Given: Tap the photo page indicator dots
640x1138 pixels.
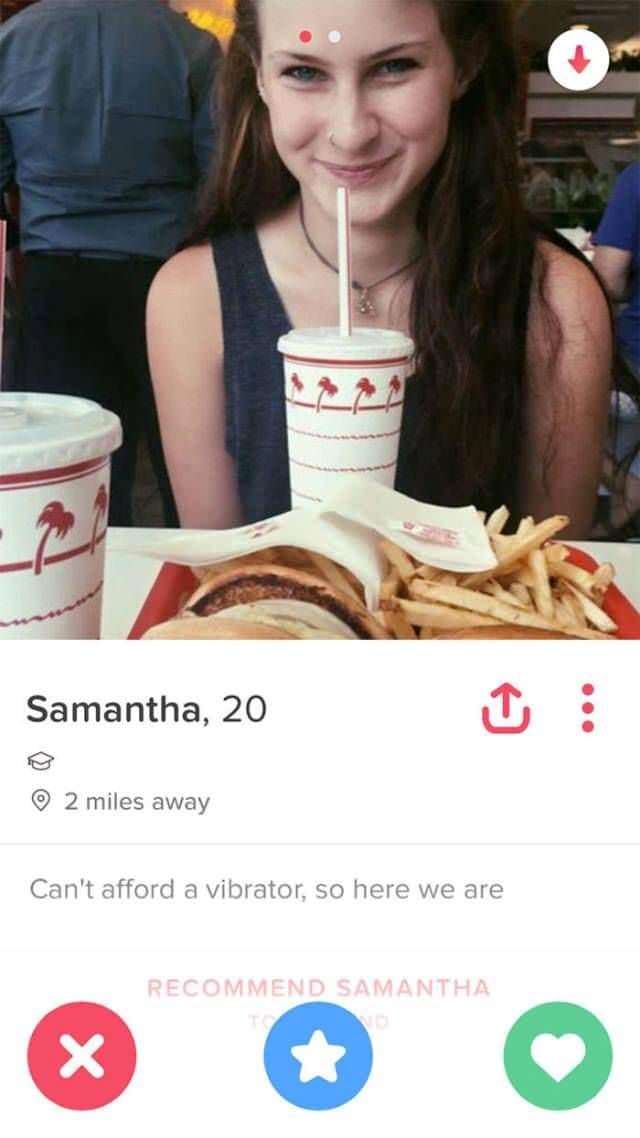Looking at the screenshot, I should click(320, 37).
